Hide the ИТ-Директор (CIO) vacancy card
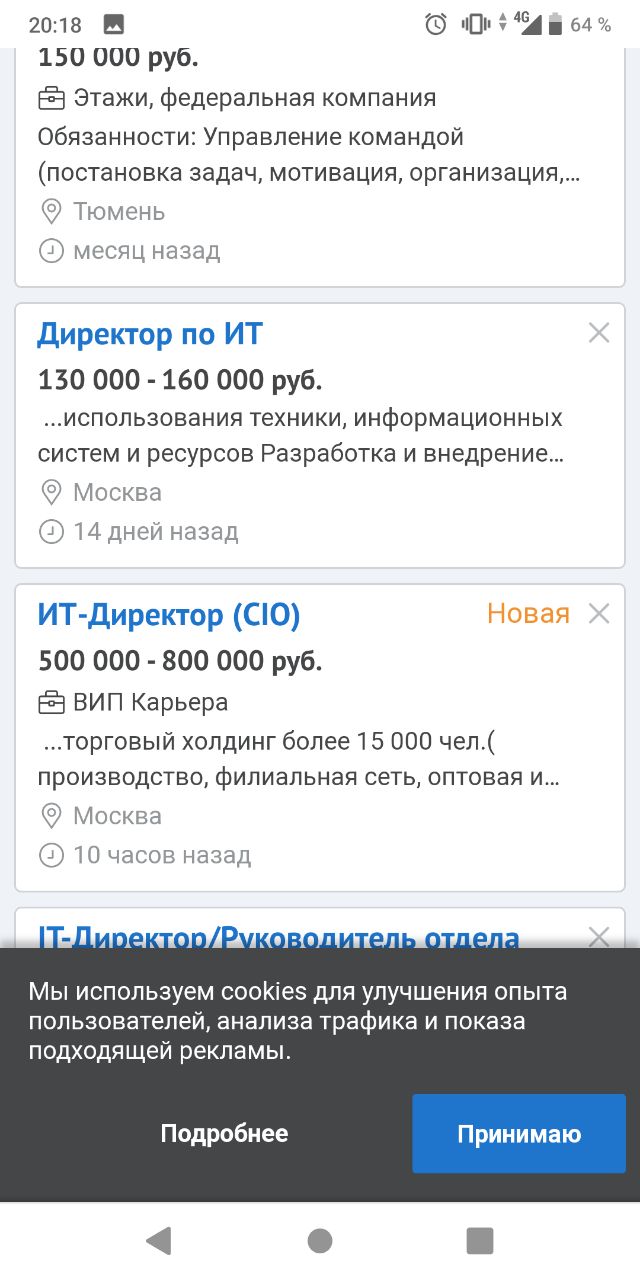The height and width of the screenshot is (1280, 640). click(x=599, y=614)
